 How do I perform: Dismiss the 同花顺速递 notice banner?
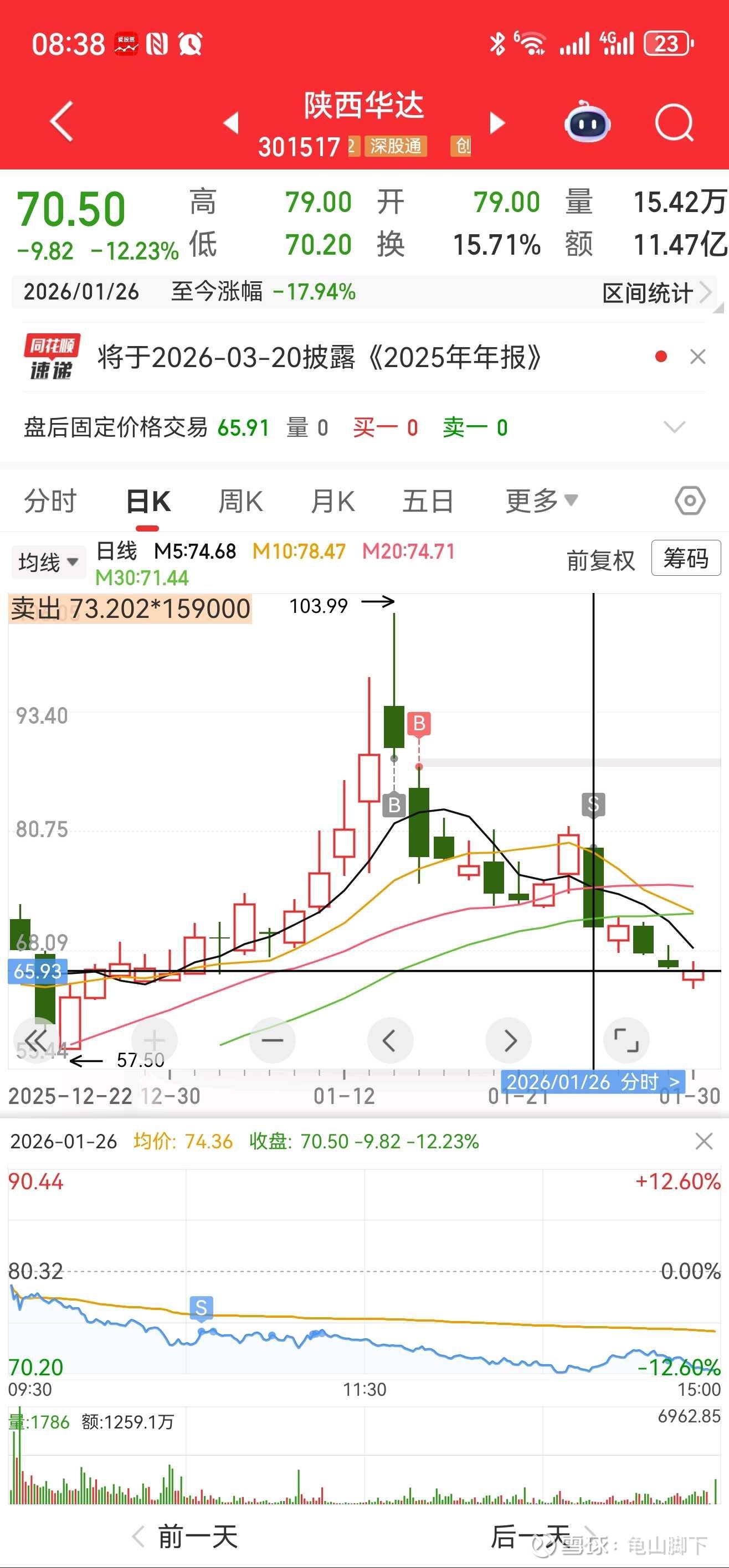point(698,357)
